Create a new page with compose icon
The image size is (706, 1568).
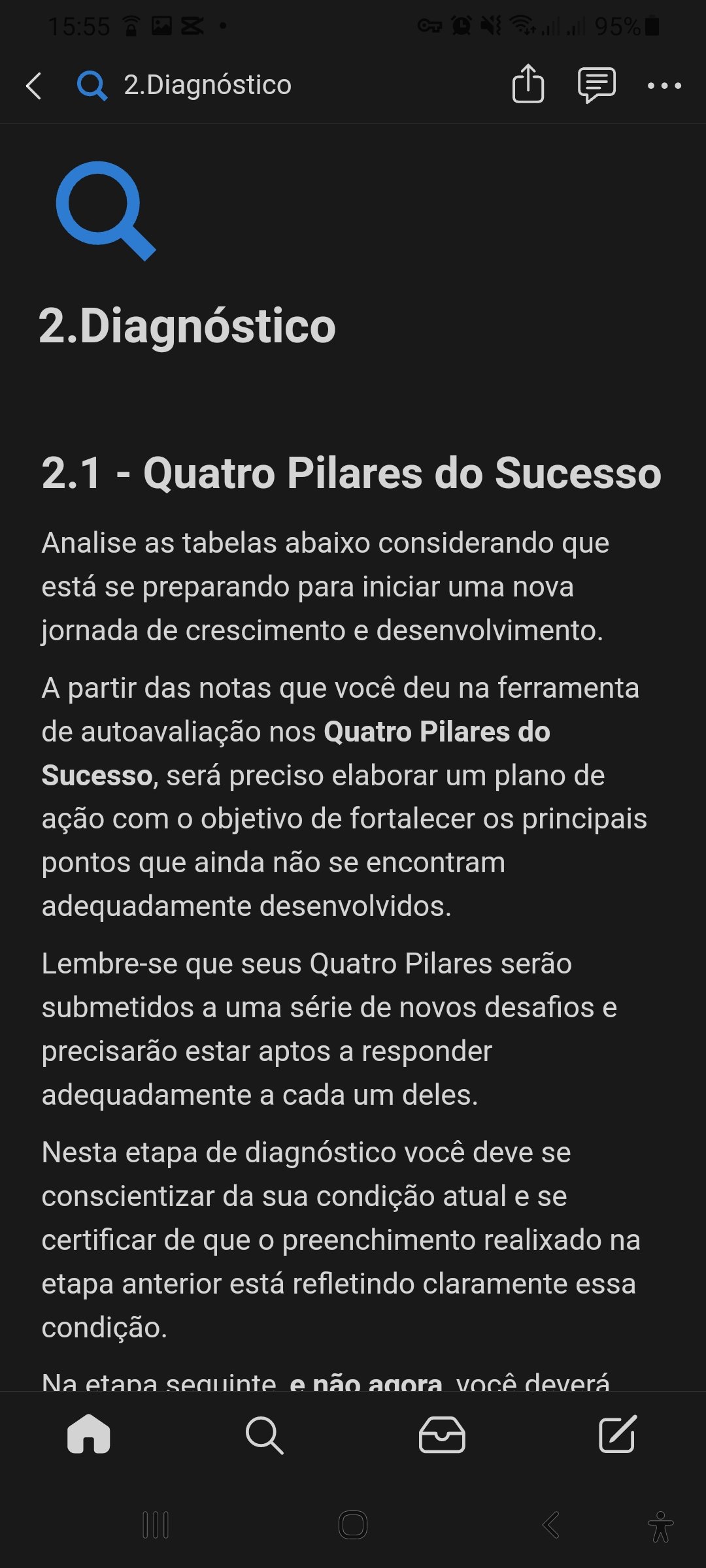(x=618, y=1434)
